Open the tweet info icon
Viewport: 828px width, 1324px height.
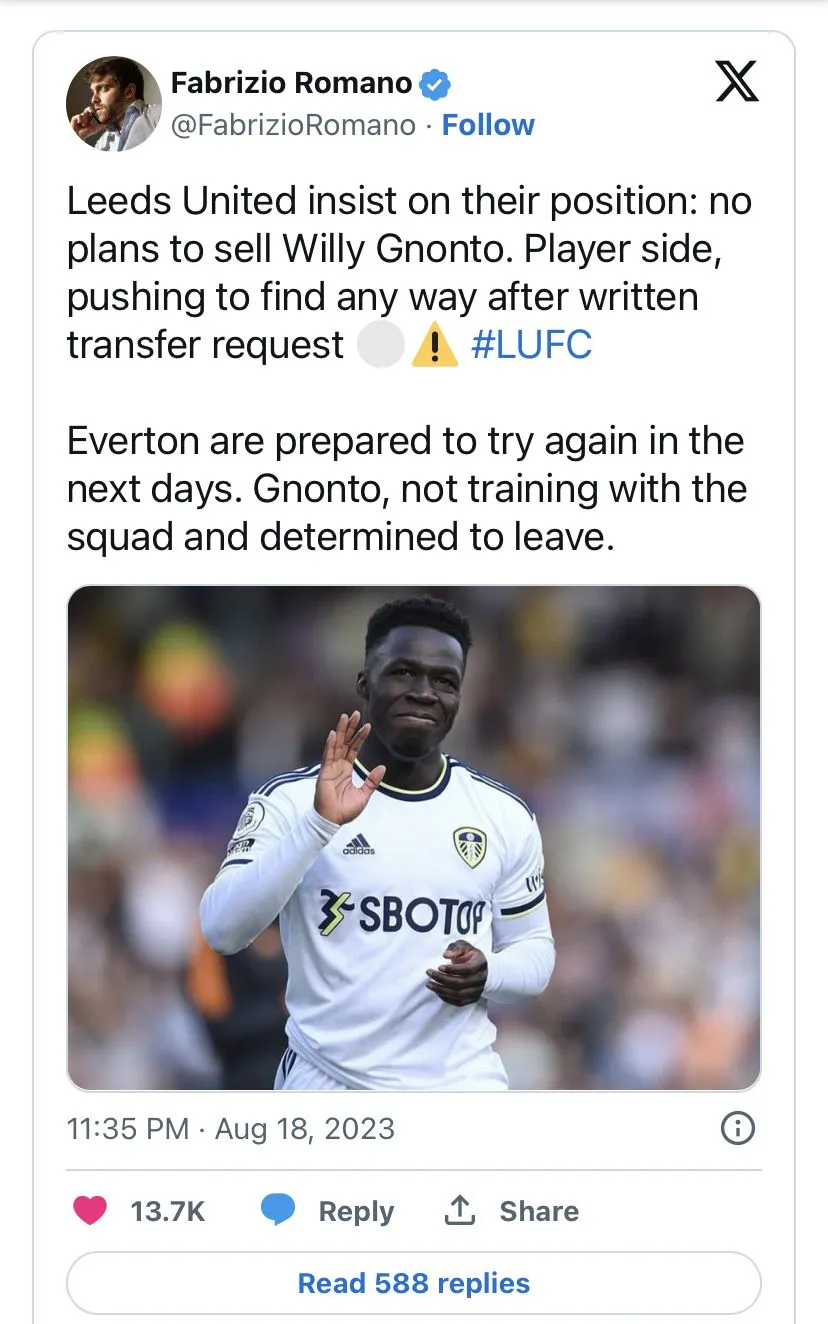tap(737, 1129)
